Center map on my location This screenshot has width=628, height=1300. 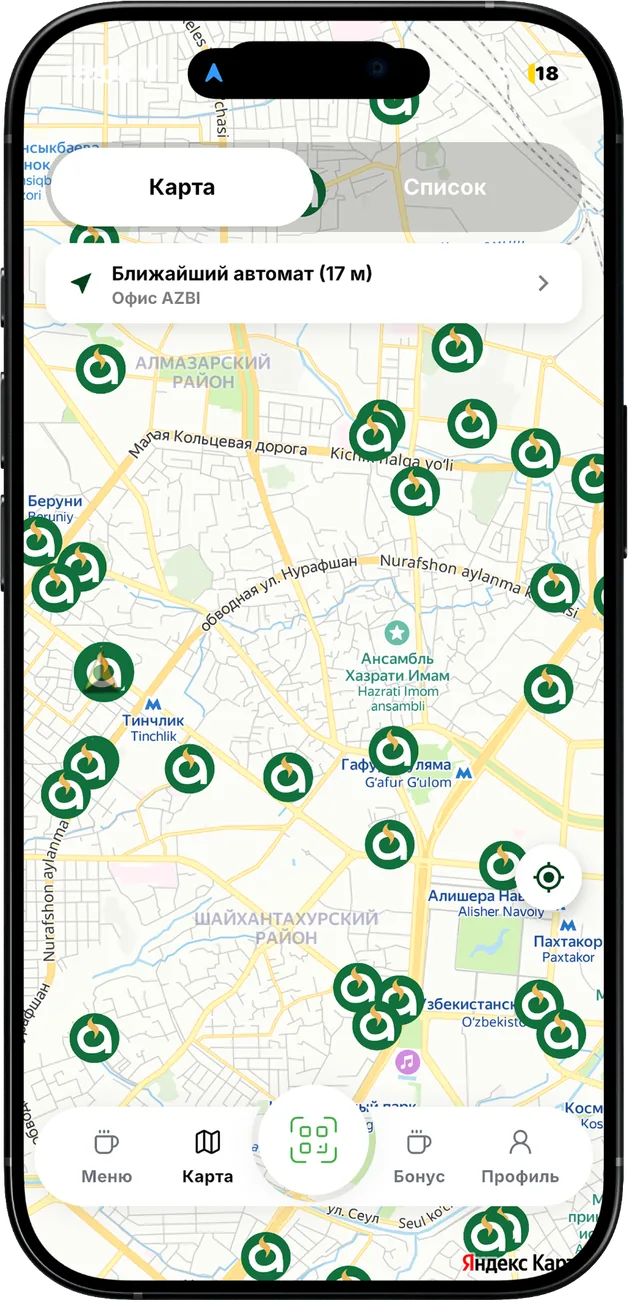(548, 878)
